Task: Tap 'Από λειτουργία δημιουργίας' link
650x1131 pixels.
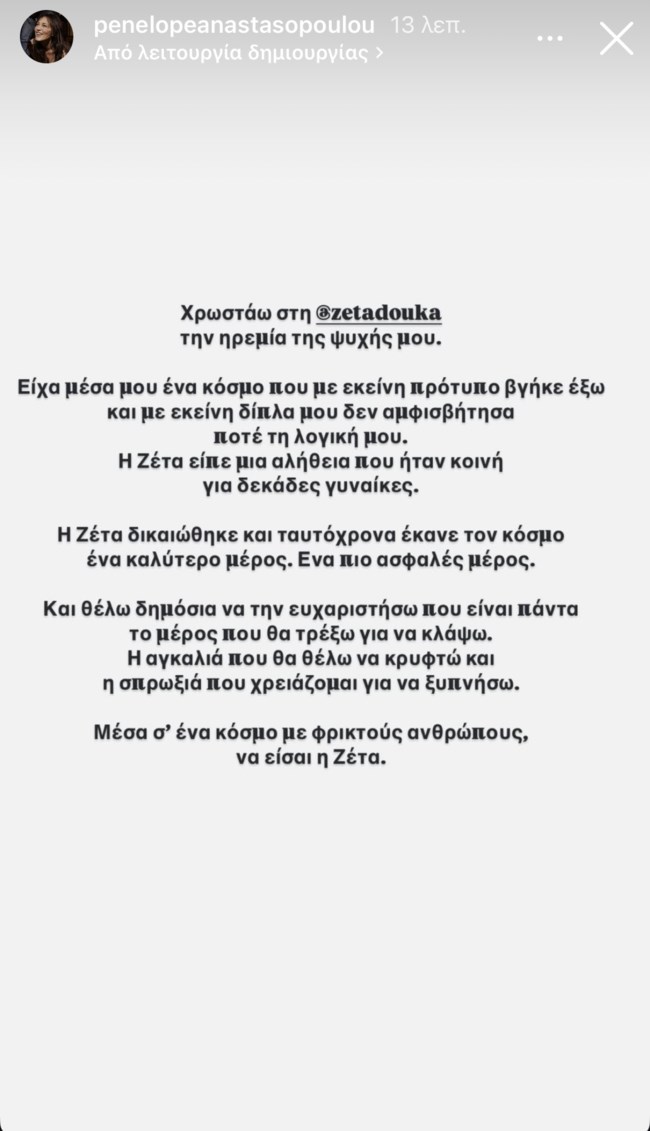Action: (x=238, y=54)
